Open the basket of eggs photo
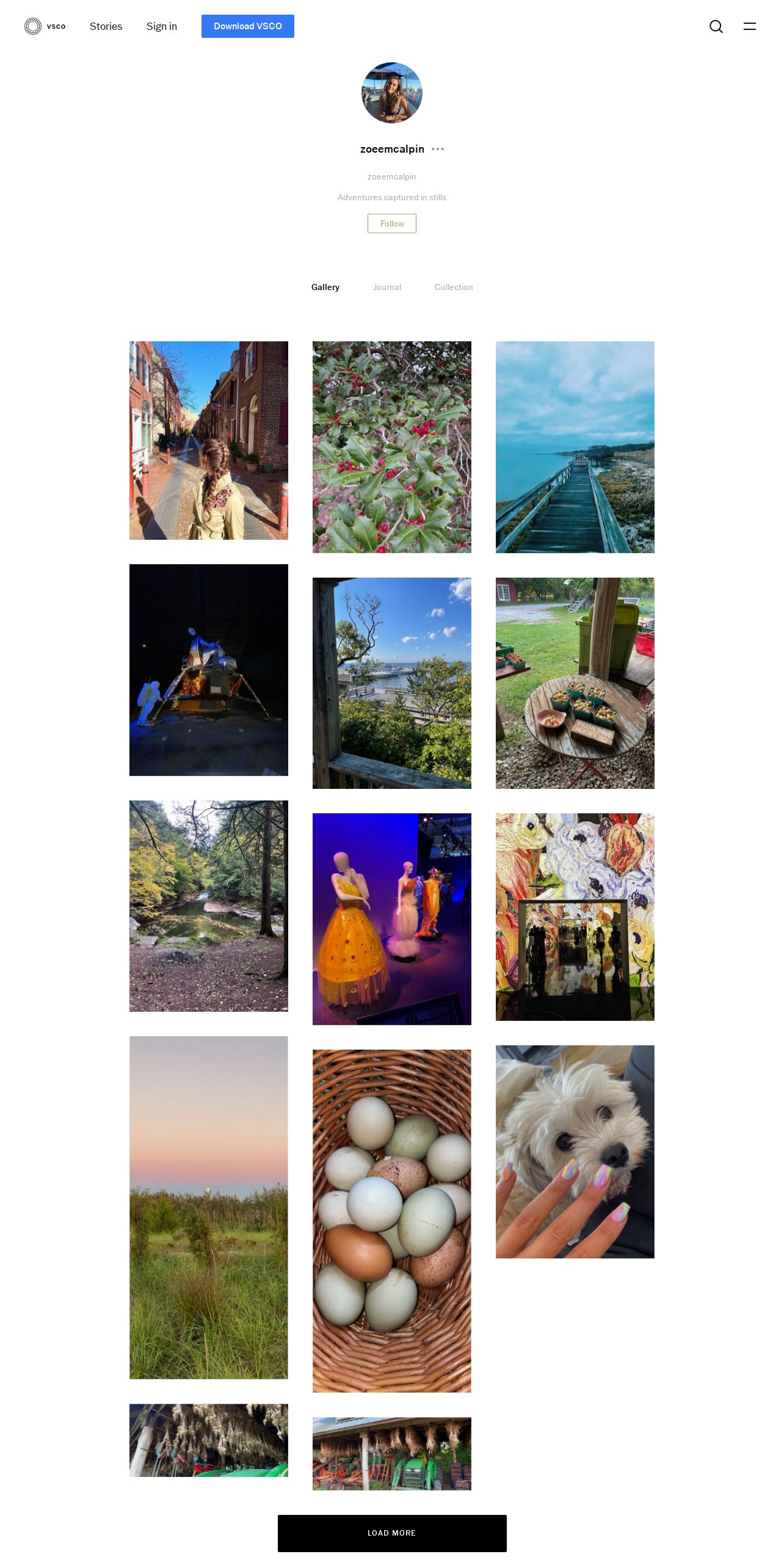Screen dimensions: 784x1568 click(x=392, y=1221)
